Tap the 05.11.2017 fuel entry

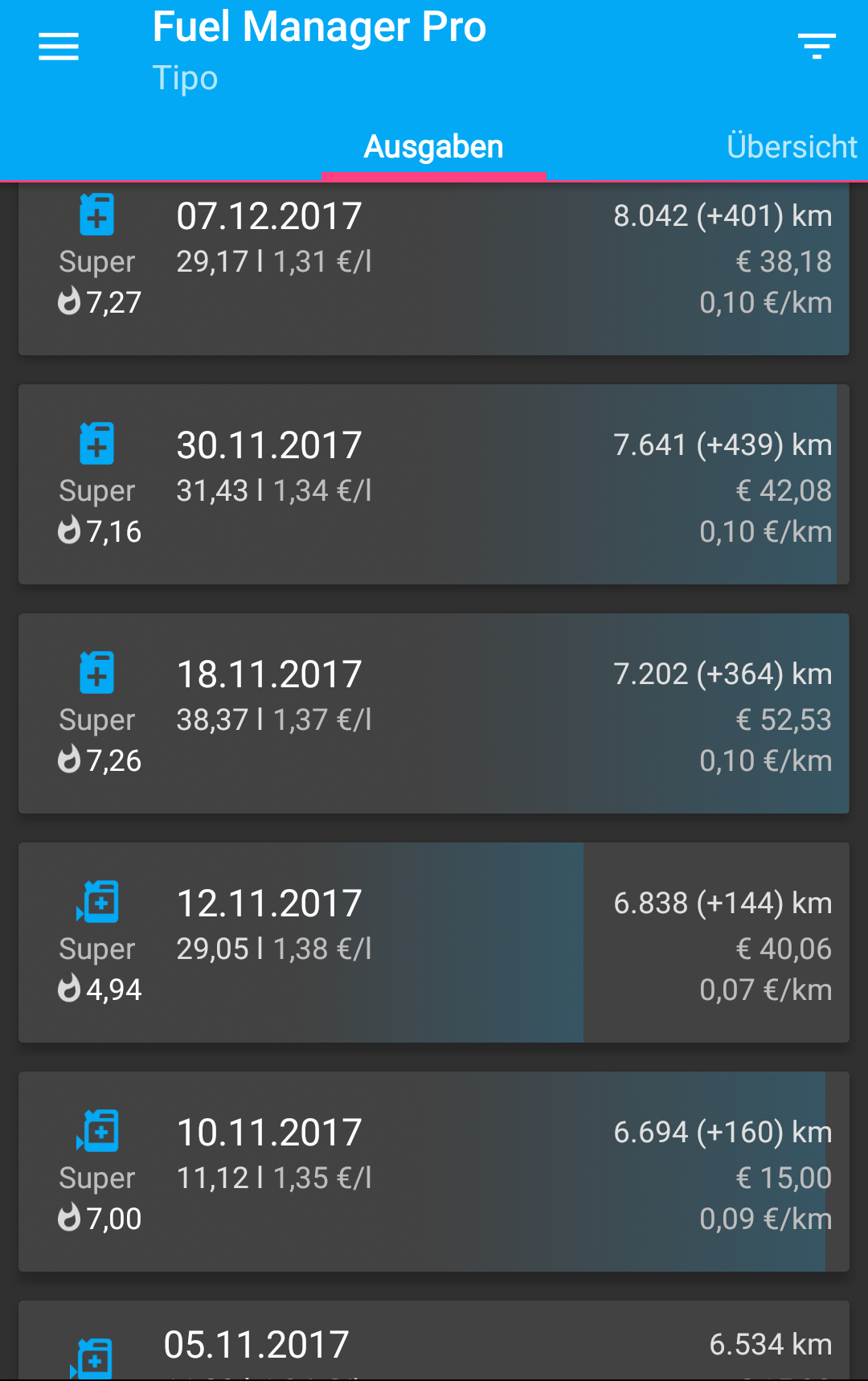tap(433, 1344)
